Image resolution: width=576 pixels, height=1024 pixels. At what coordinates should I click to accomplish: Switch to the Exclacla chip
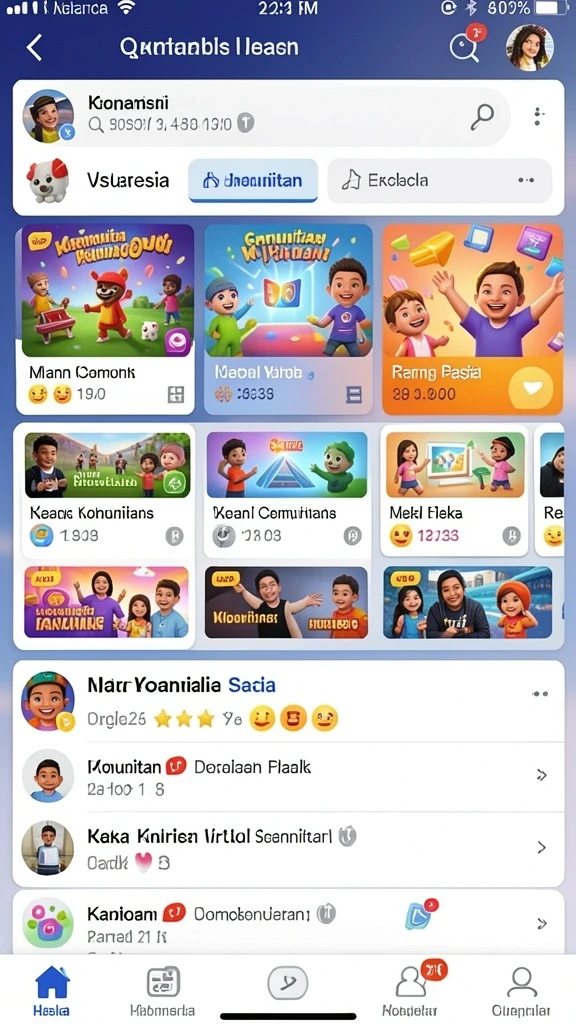[440, 180]
